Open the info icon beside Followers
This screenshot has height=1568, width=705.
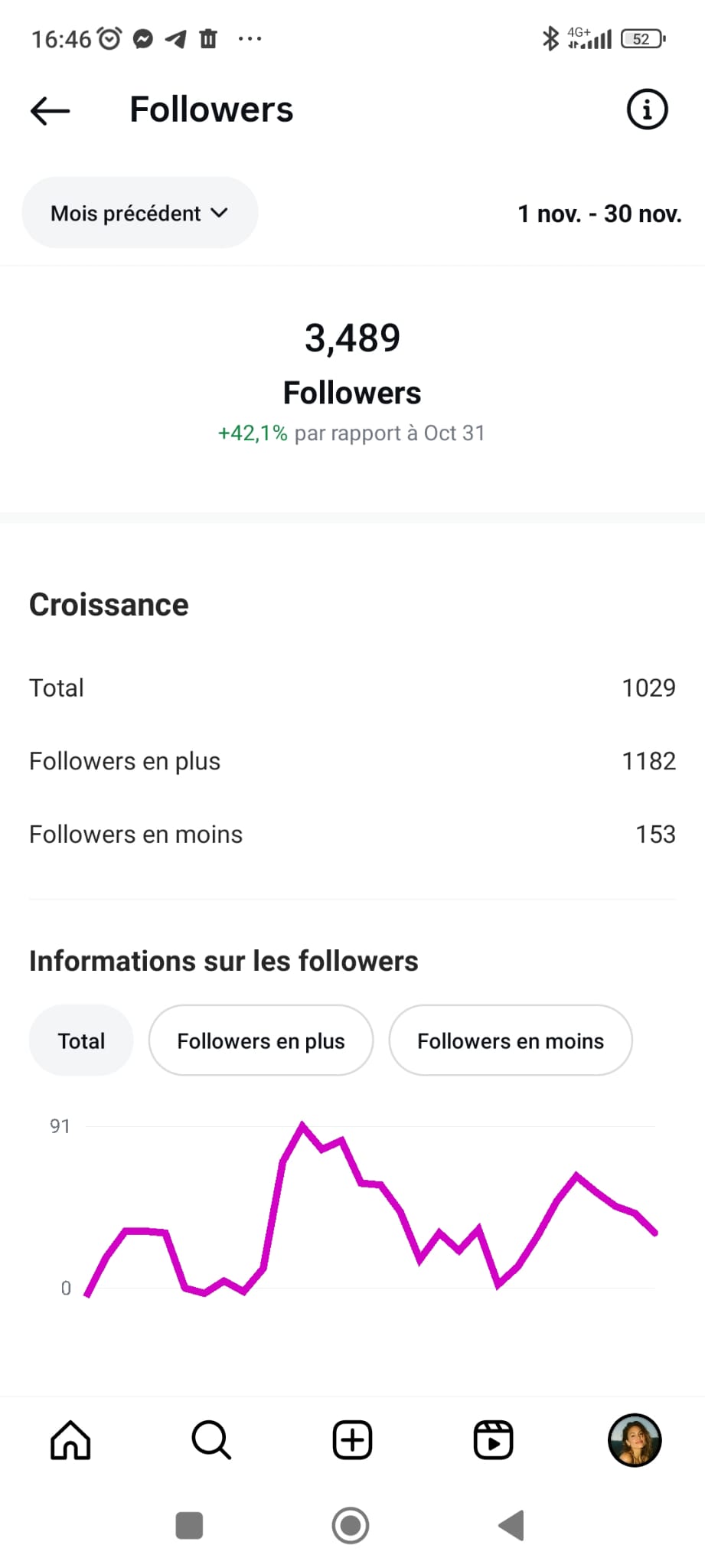point(647,109)
